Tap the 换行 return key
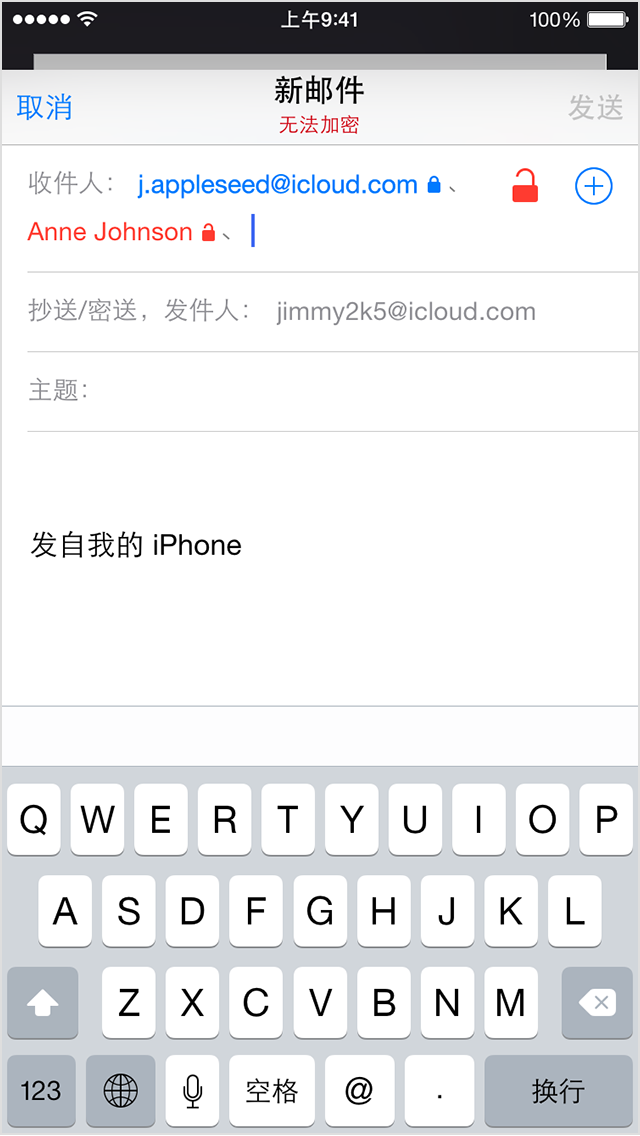 tap(558, 1090)
